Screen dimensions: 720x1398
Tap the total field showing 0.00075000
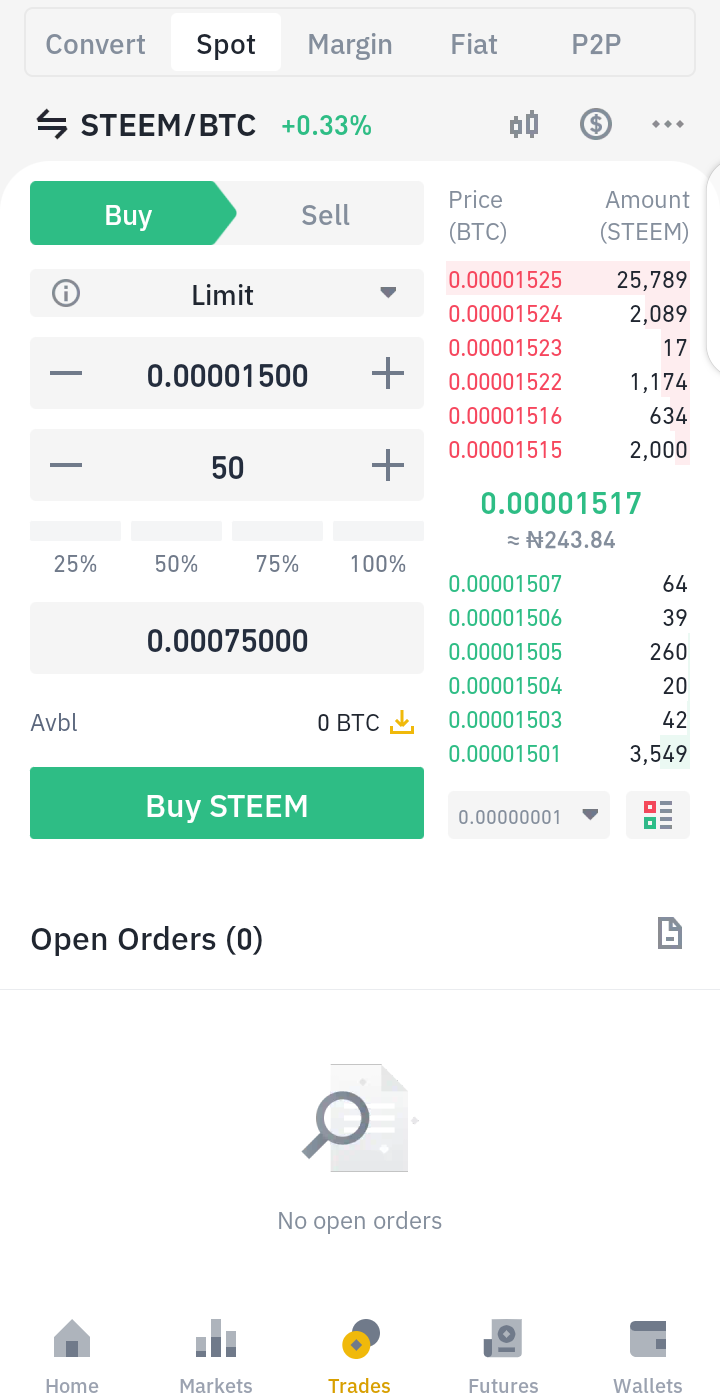point(227,639)
